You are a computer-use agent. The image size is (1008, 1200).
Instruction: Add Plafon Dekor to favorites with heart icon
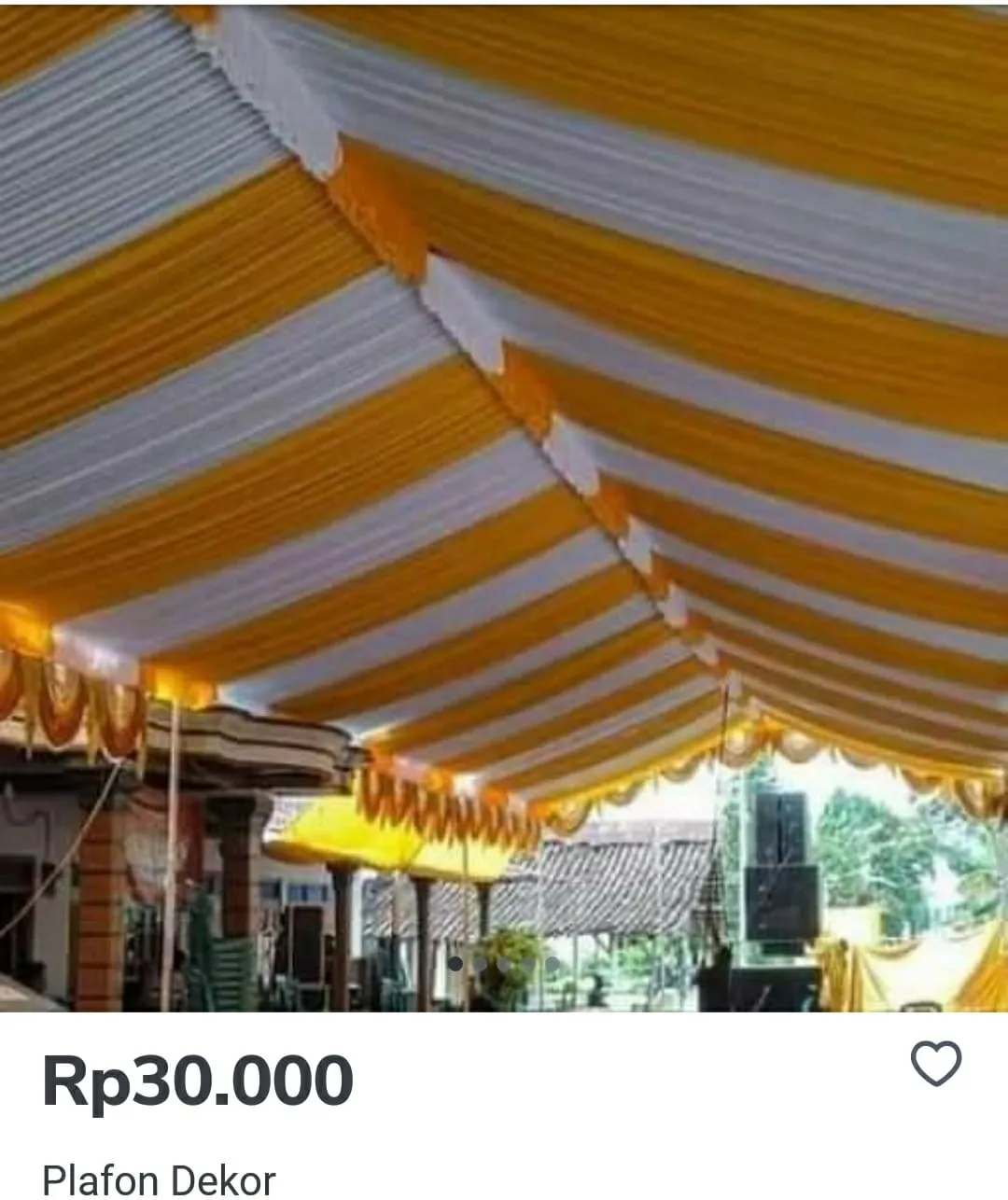click(x=935, y=1065)
